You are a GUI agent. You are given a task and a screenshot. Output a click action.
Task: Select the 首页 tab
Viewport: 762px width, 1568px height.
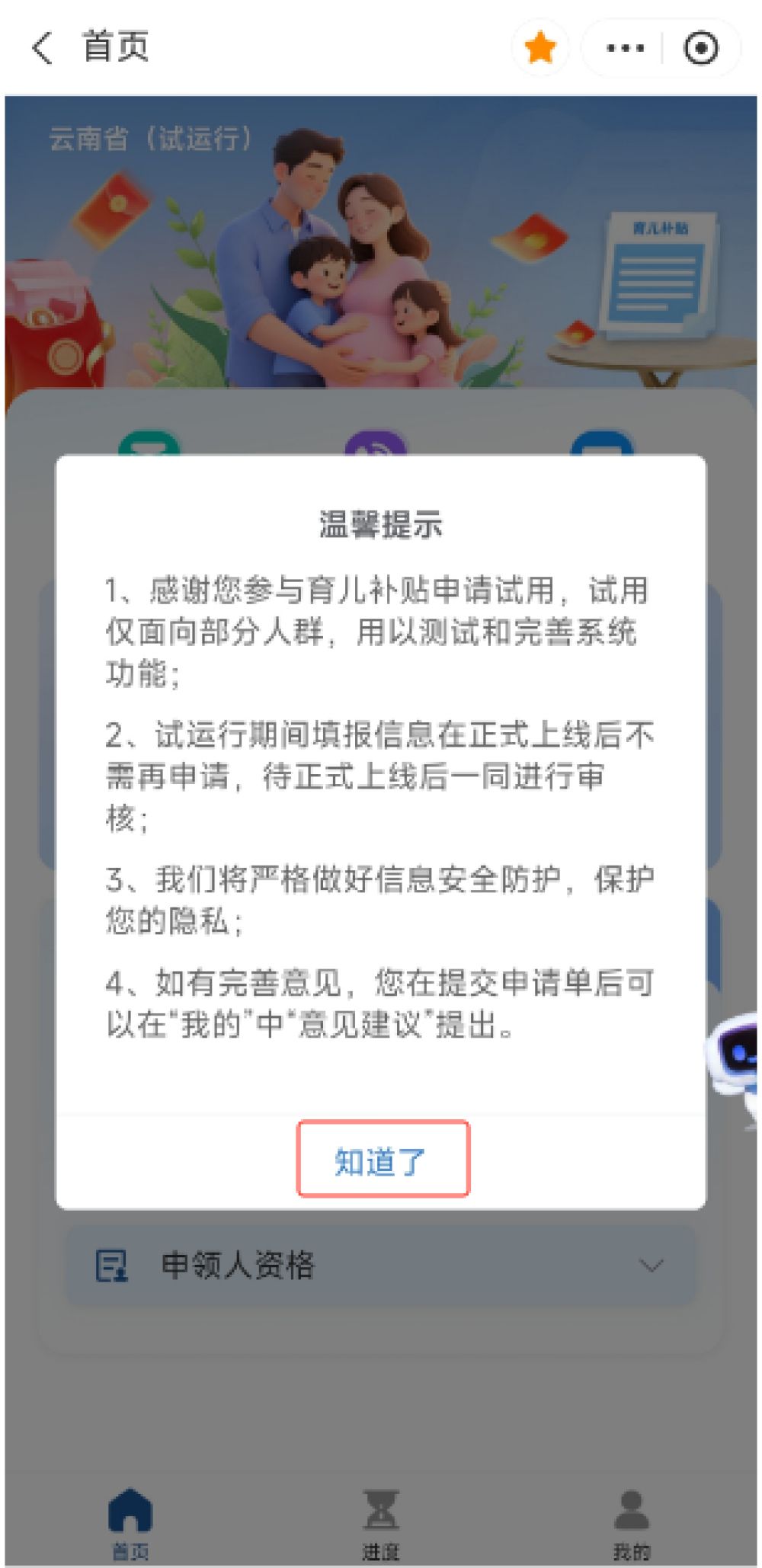click(x=130, y=1521)
